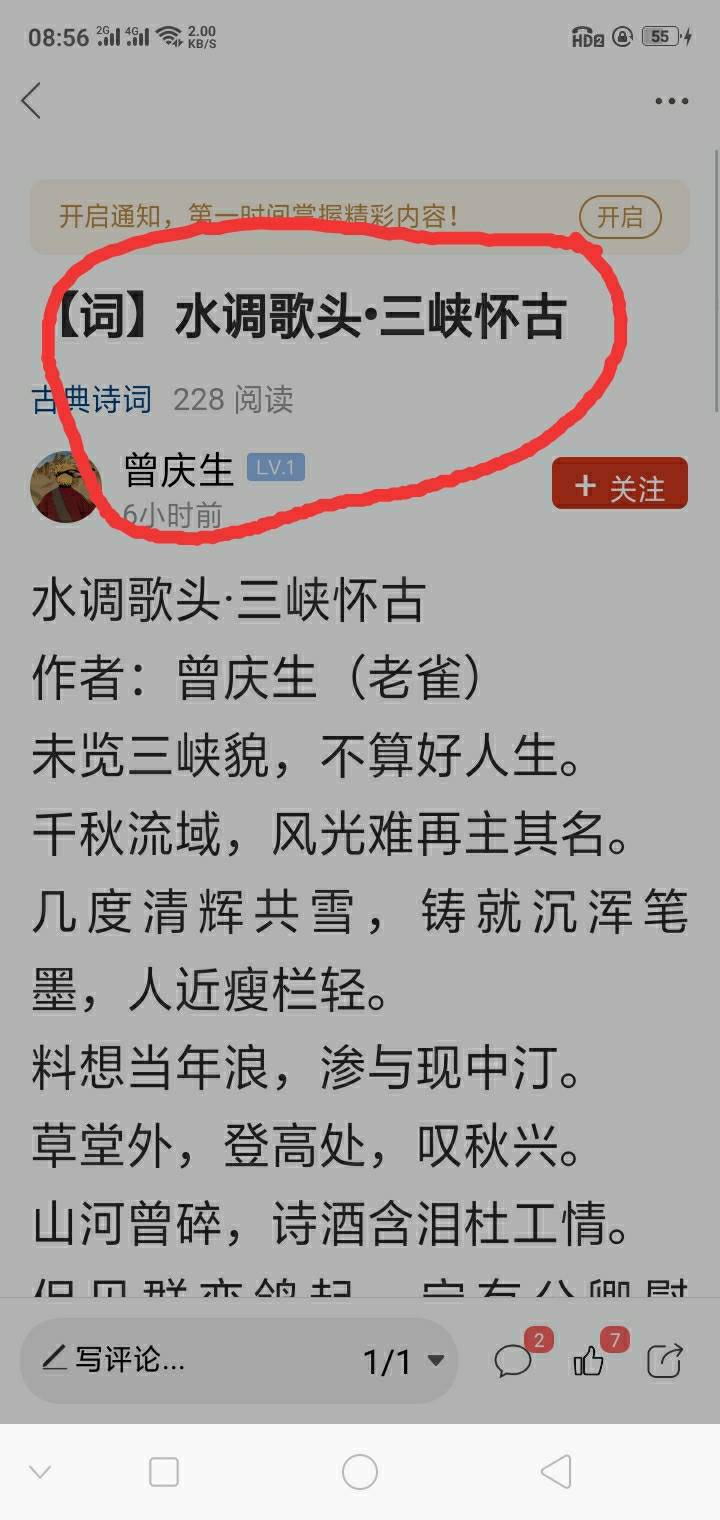Image resolution: width=720 pixels, height=1520 pixels.
Task: Go back using the top-left arrow
Action: 32,101
